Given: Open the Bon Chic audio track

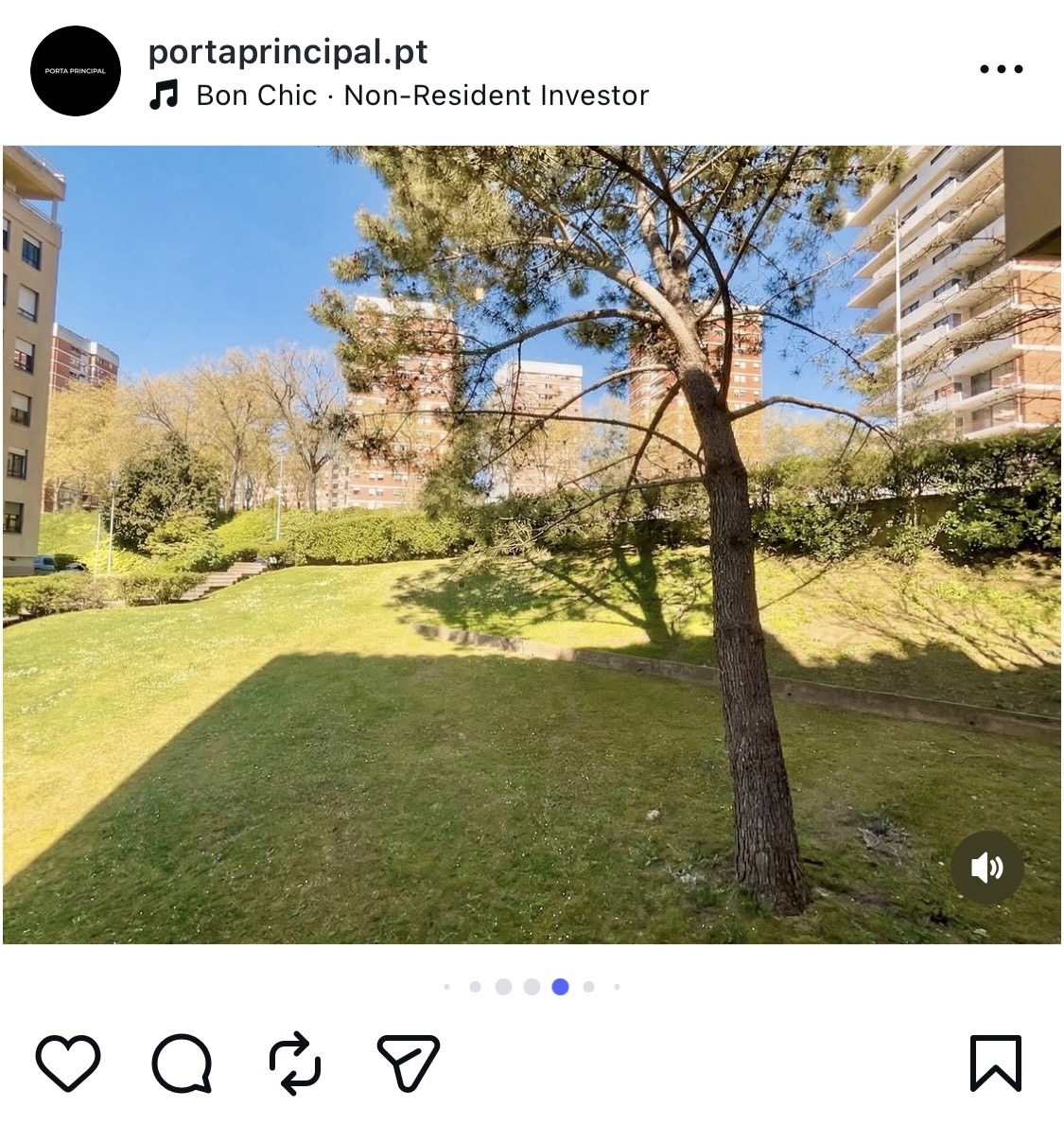Looking at the screenshot, I should click(421, 96).
